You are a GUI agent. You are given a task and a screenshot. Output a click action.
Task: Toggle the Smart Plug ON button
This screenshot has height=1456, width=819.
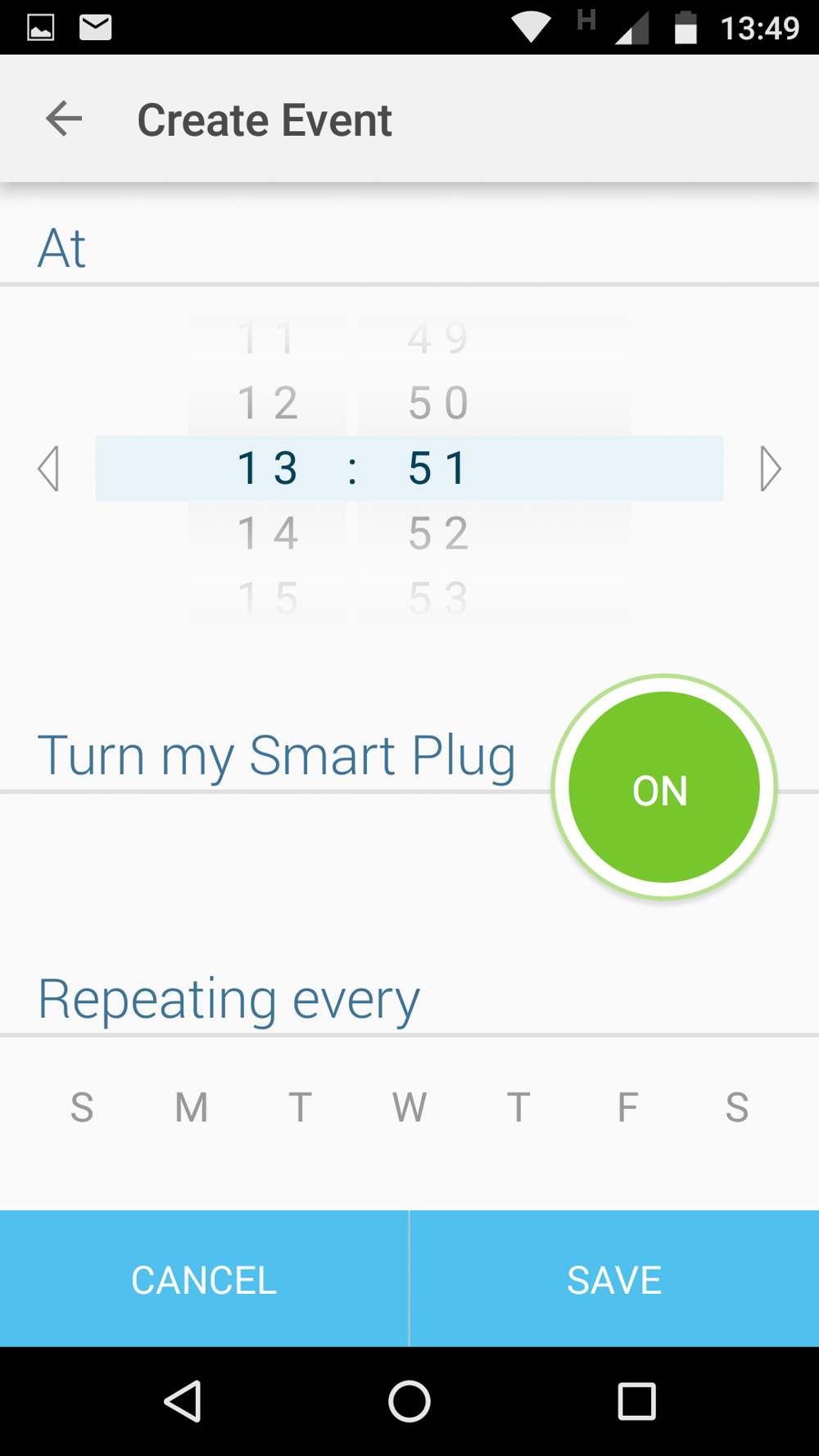663,787
